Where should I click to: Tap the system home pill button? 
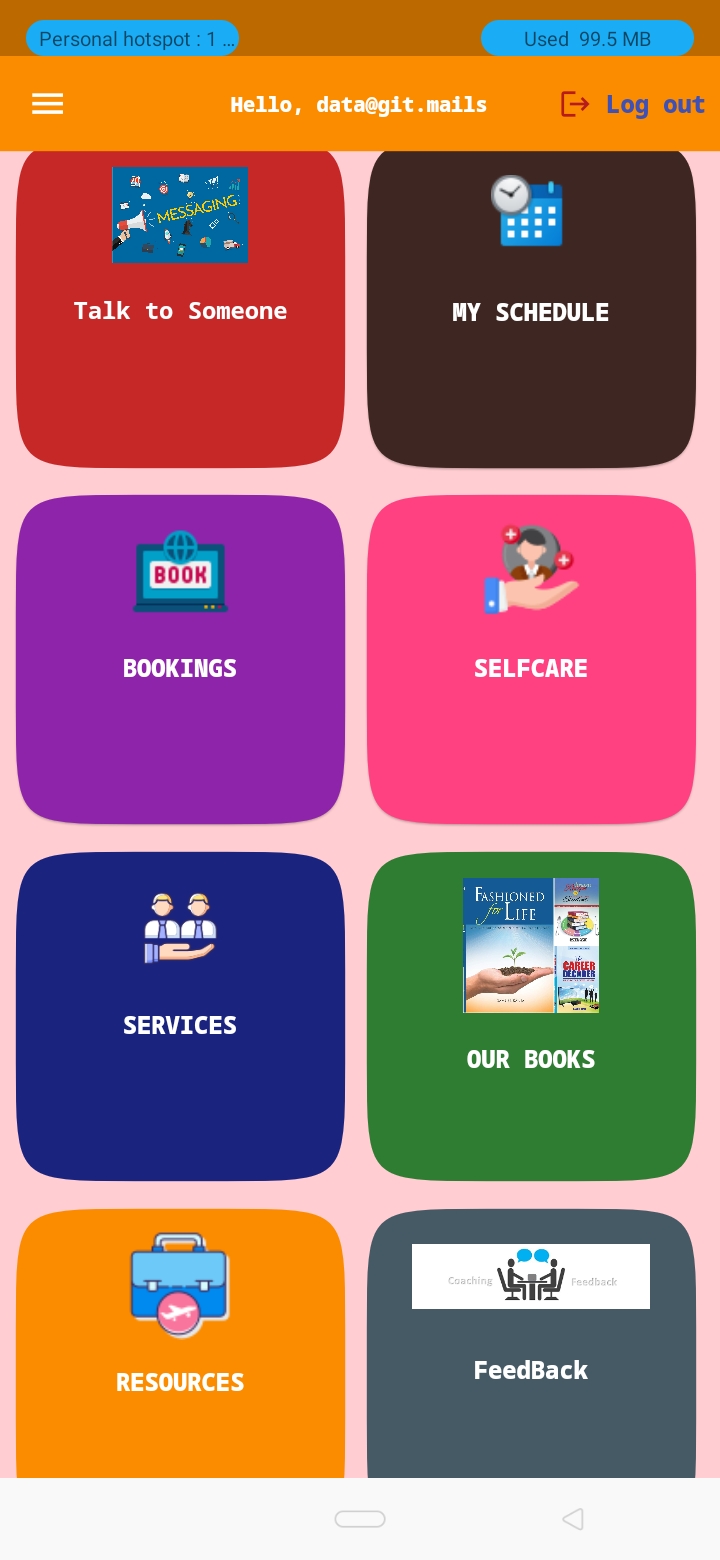click(360, 1519)
